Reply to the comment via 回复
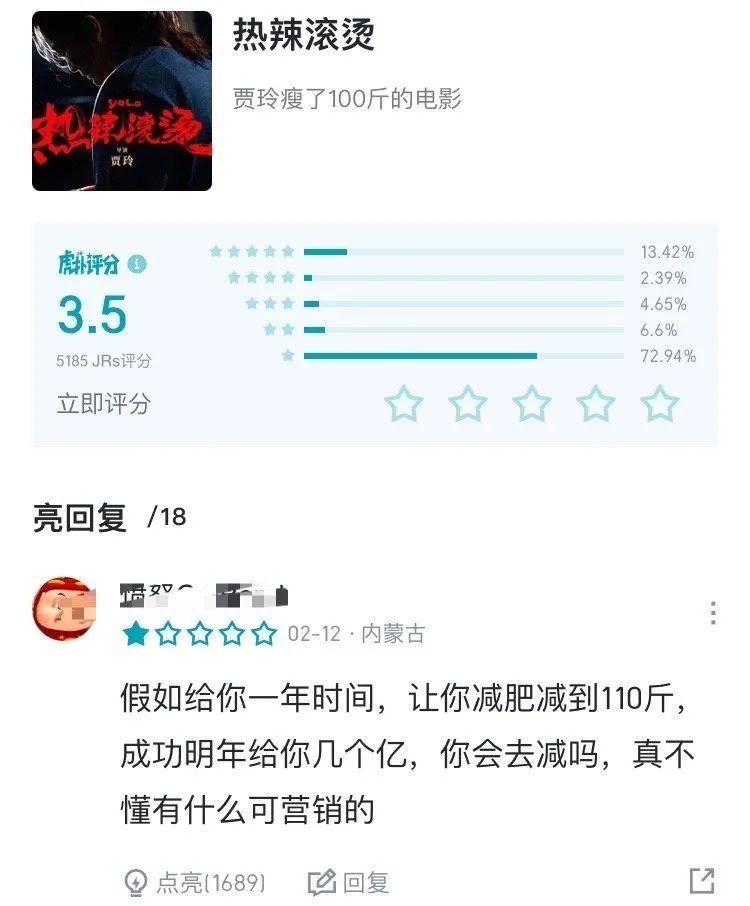The image size is (750, 906). 349,882
